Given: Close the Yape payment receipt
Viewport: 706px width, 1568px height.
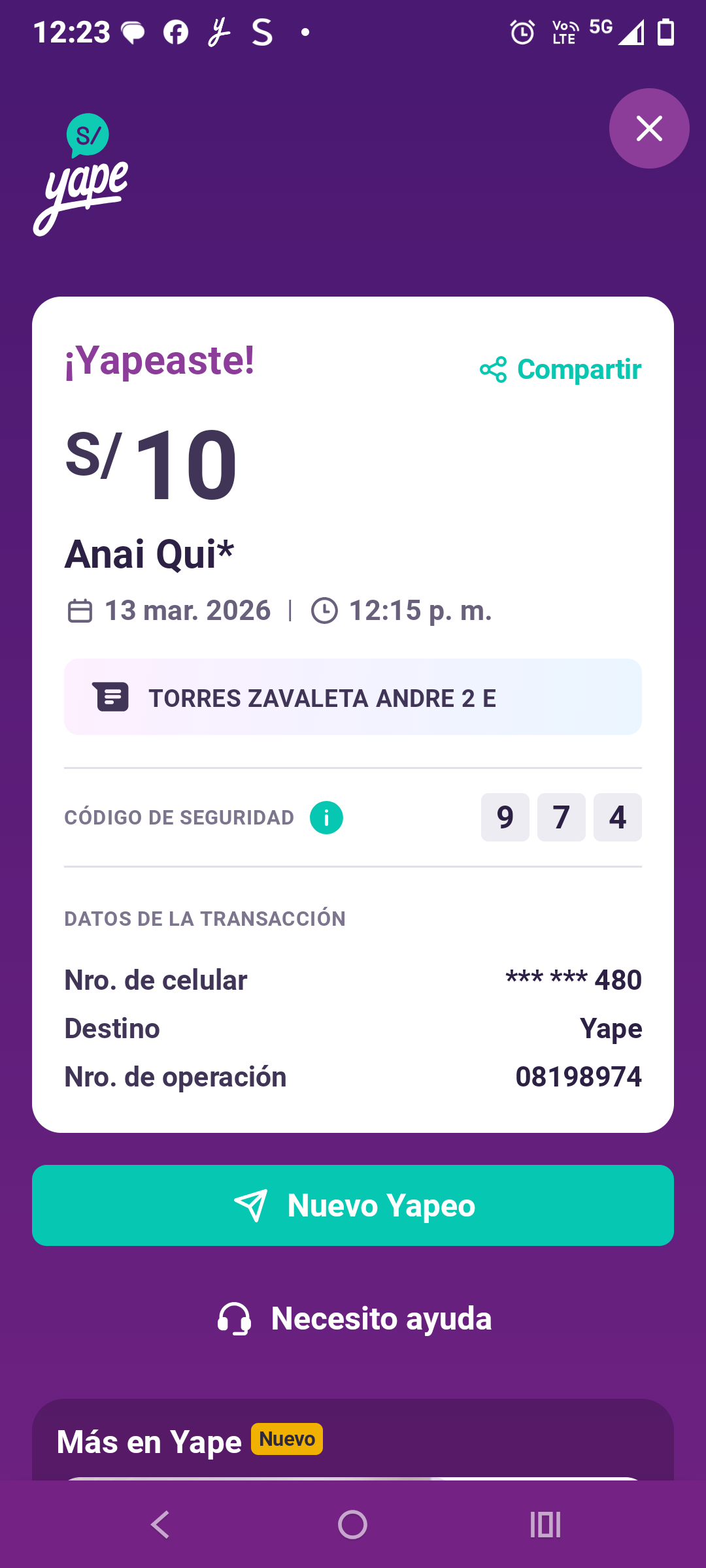Looking at the screenshot, I should 648,129.
